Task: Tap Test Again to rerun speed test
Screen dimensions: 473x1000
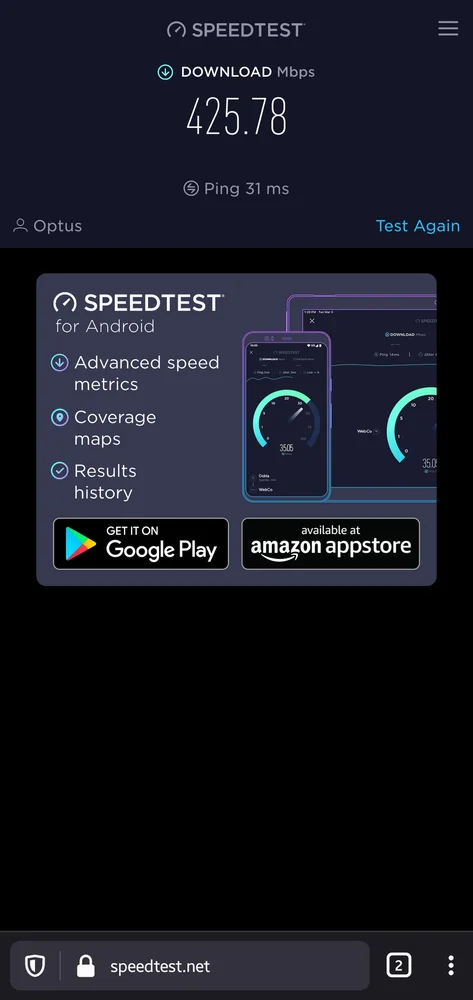Action: tap(418, 226)
